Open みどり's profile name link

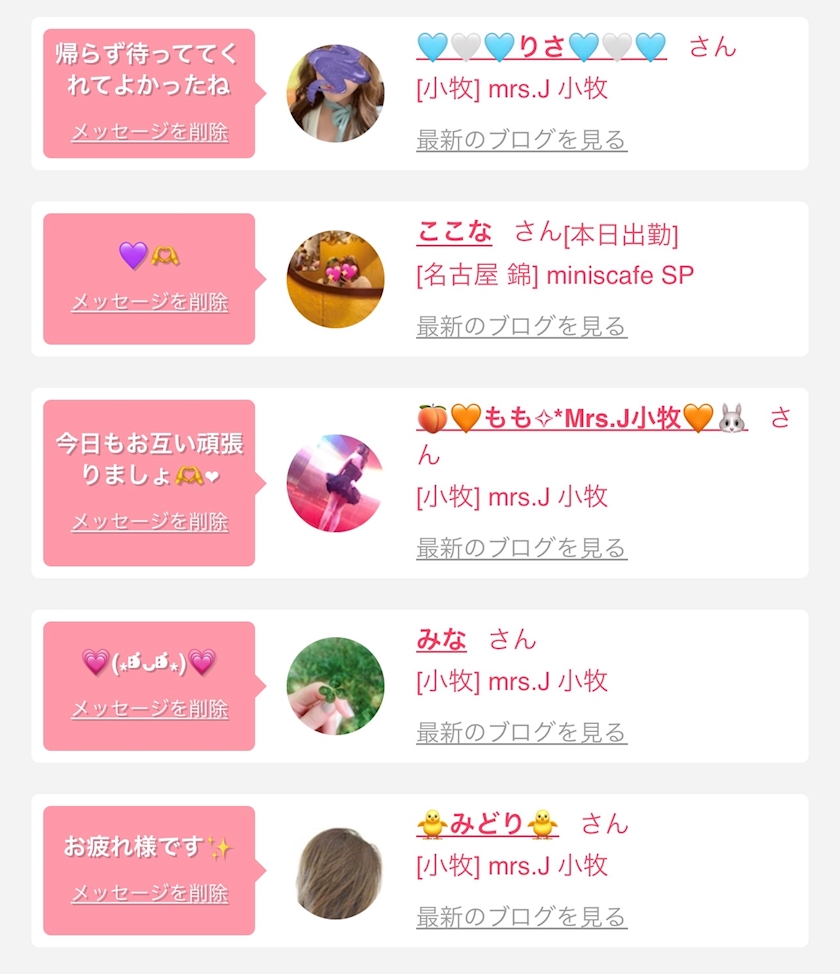pyautogui.click(x=487, y=824)
